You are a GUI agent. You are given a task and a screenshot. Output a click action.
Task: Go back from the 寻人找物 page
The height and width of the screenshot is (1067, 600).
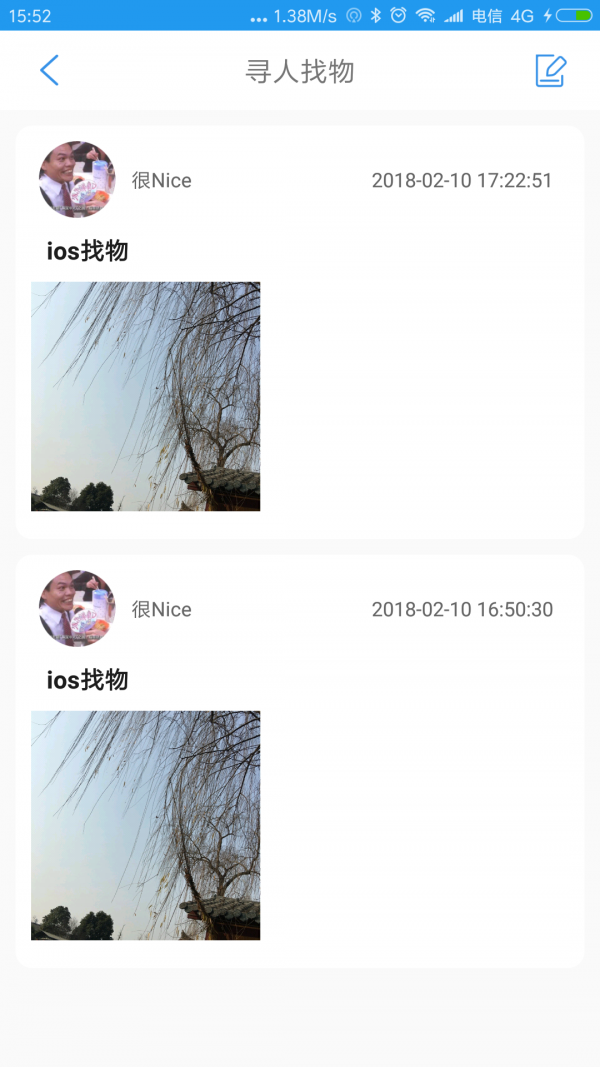[49, 70]
